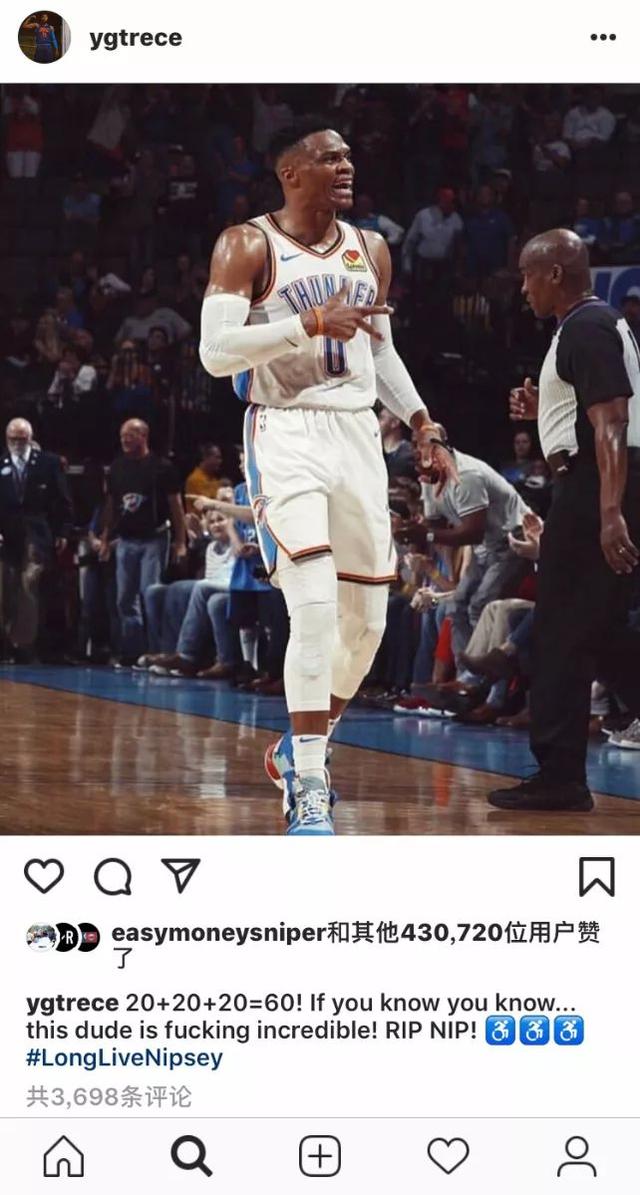This screenshot has height=1195, width=640.
Task: Open the three-dot overflow menu
Action: pyautogui.click(x=603, y=38)
